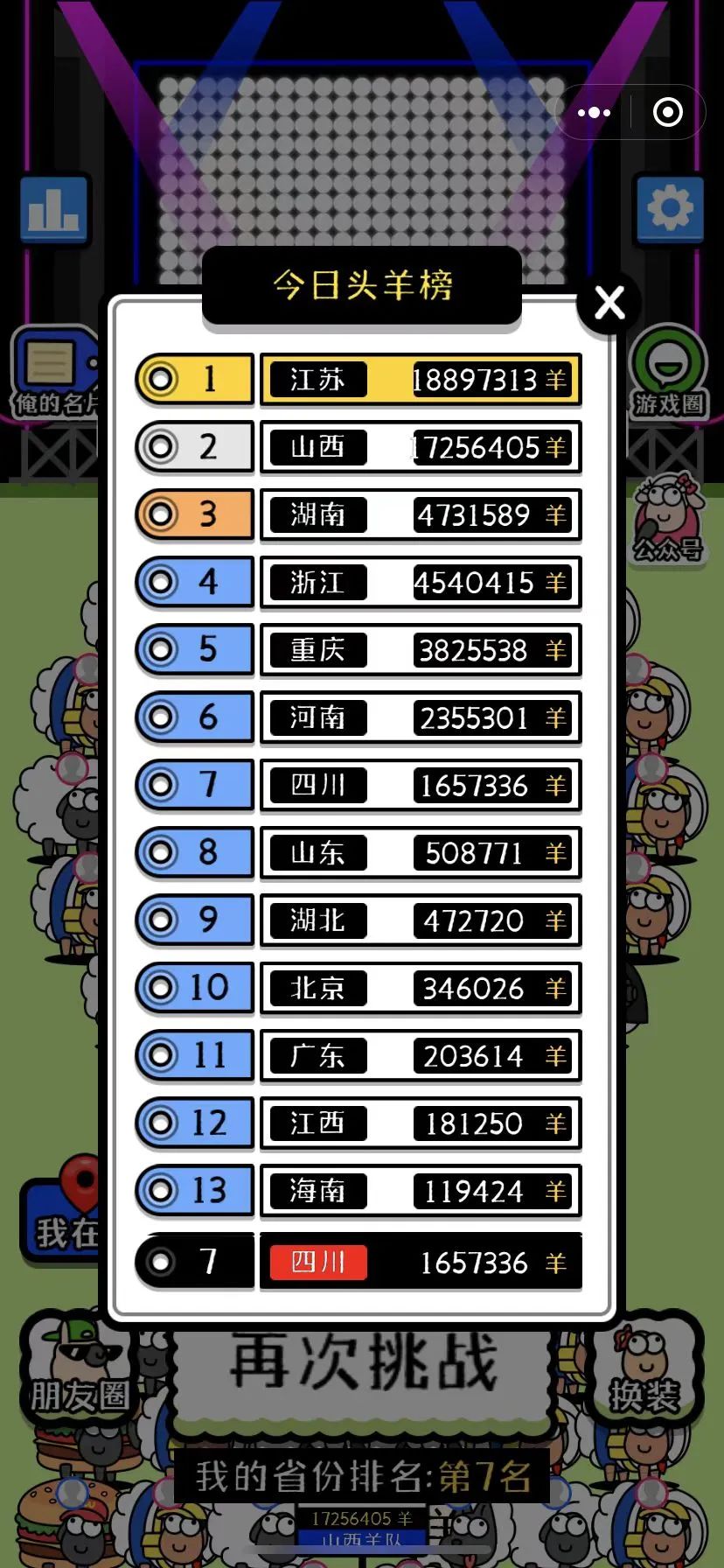Open the bar chart ranking icon
The height and width of the screenshot is (1568, 724).
click(x=55, y=210)
